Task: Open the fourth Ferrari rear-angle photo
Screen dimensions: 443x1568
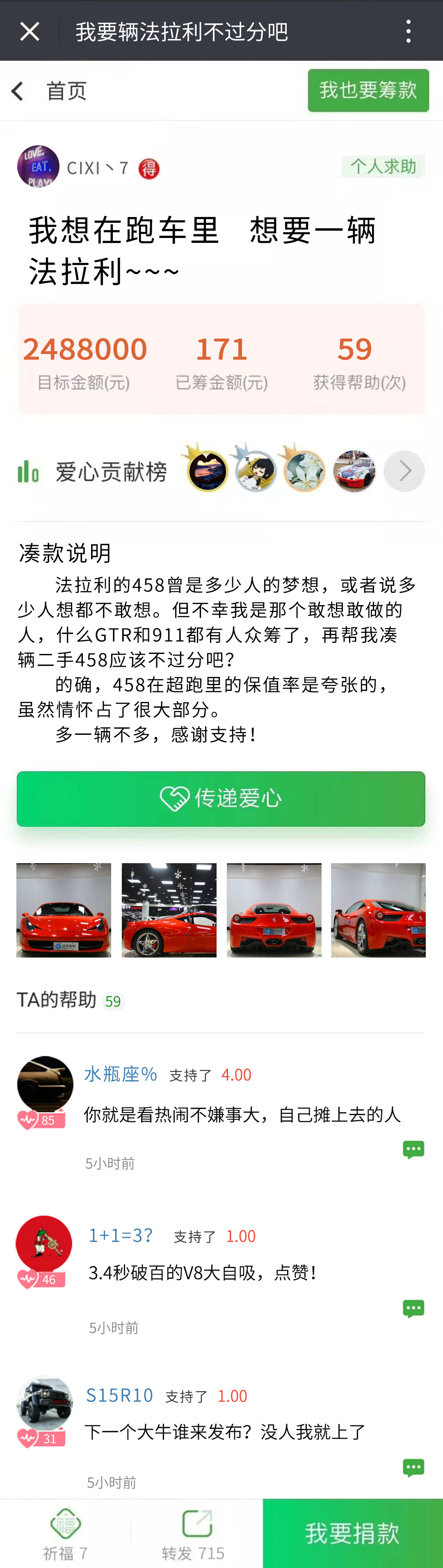Action: pyautogui.click(x=378, y=910)
